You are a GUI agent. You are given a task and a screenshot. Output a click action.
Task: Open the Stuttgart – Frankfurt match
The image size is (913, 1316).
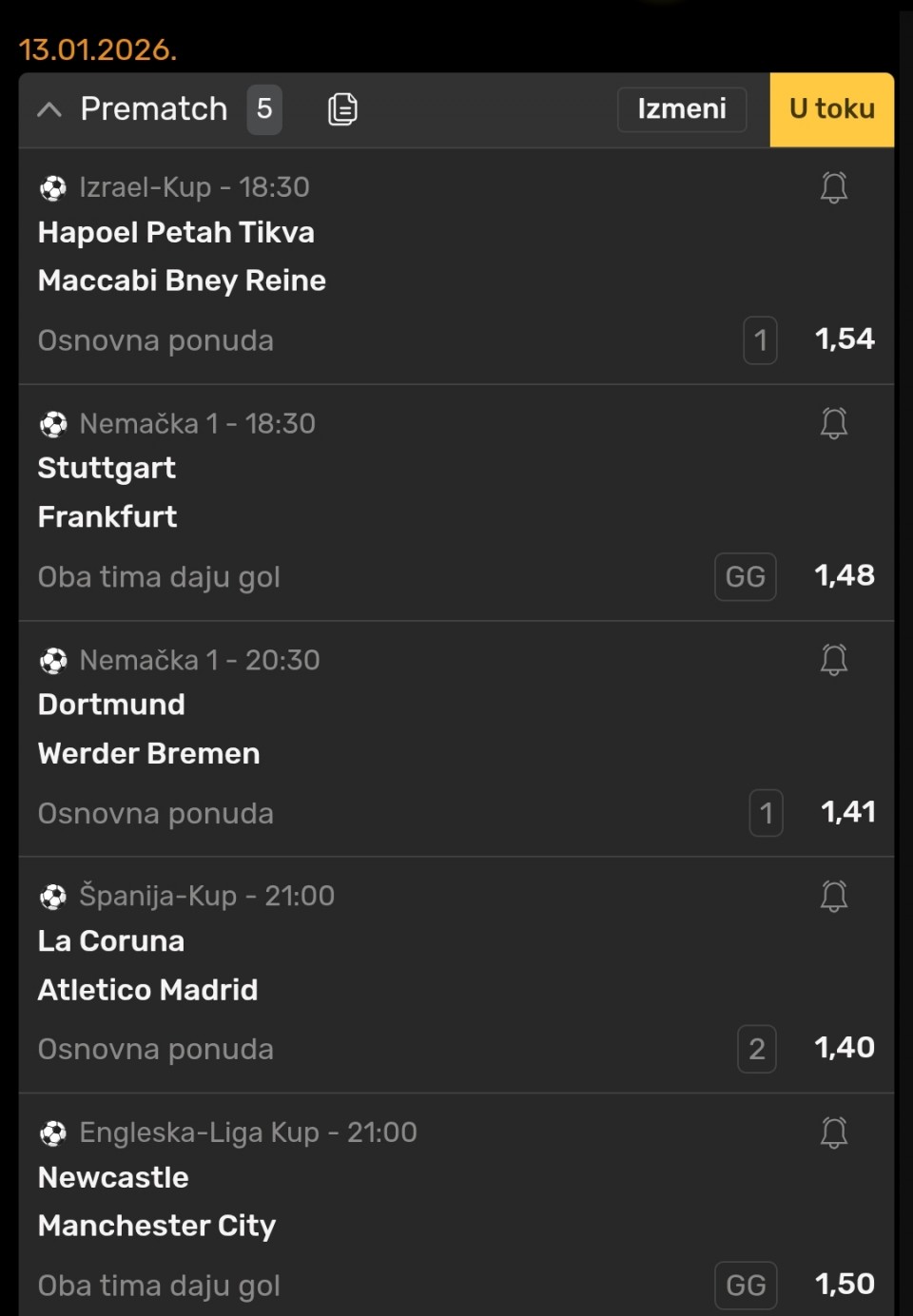pos(107,493)
